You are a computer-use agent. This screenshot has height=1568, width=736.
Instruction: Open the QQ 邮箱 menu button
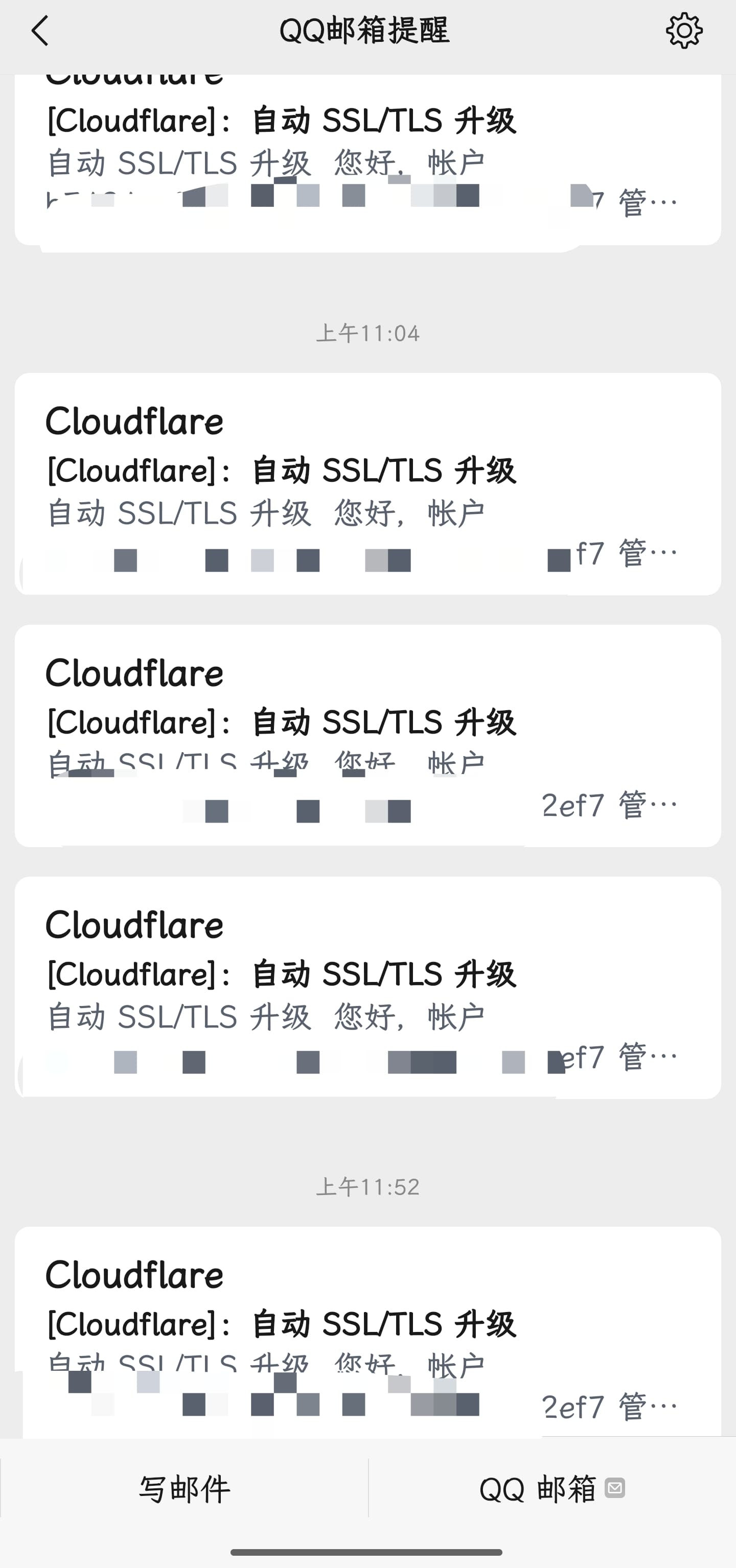pos(552,1489)
